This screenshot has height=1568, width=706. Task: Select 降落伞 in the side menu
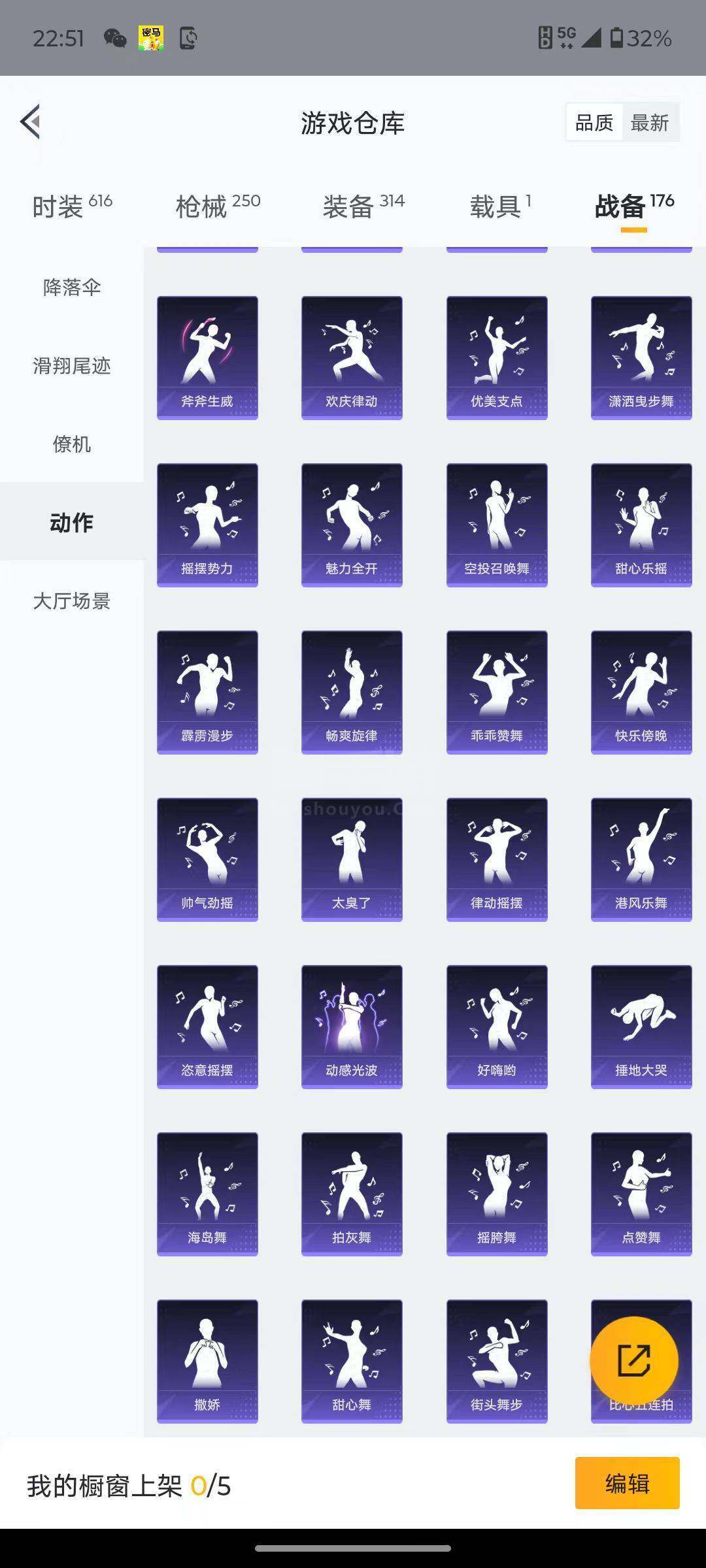click(x=72, y=287)
